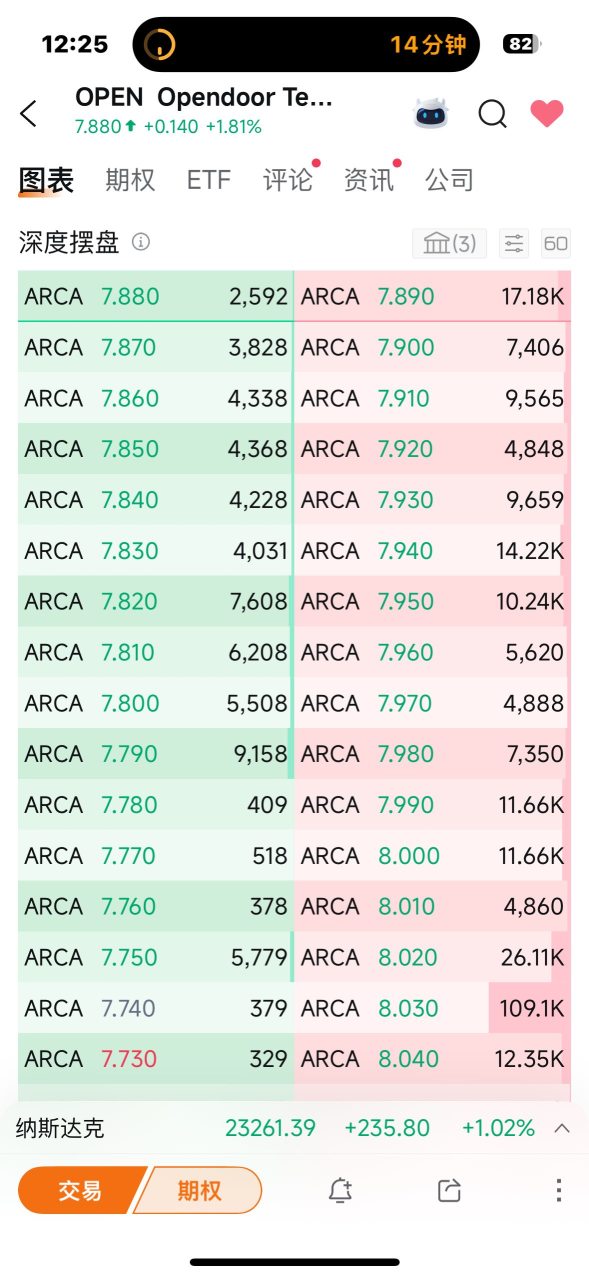Add a price alert bell

click(x=340, y=1190)
